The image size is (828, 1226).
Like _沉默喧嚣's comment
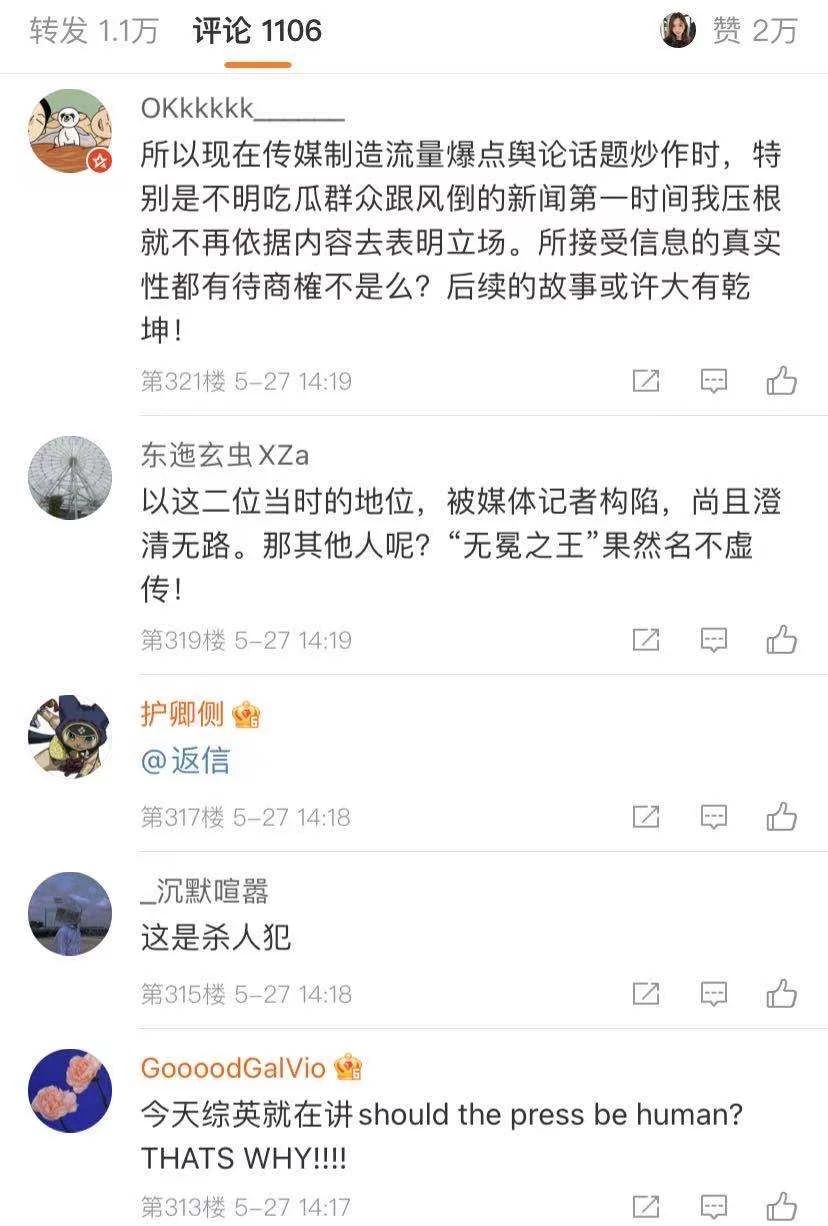pyautogui.click(x=781, y=994)
